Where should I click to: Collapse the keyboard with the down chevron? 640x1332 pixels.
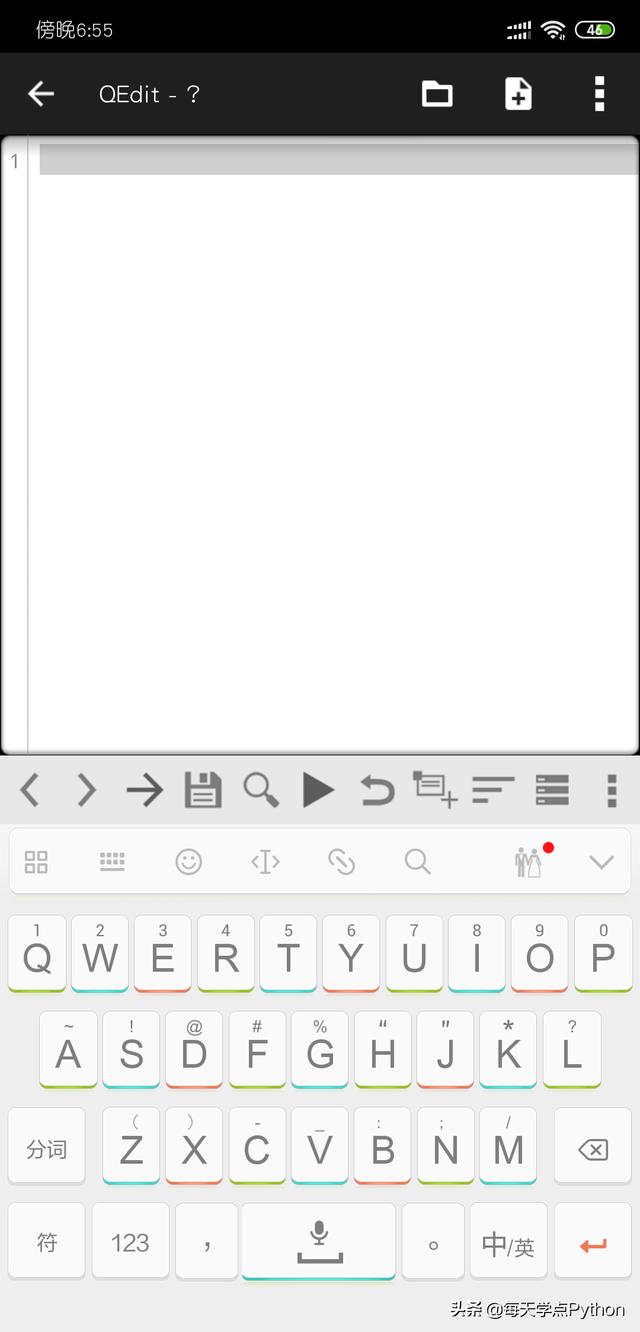pyautogui.click(x=601, y=861)
